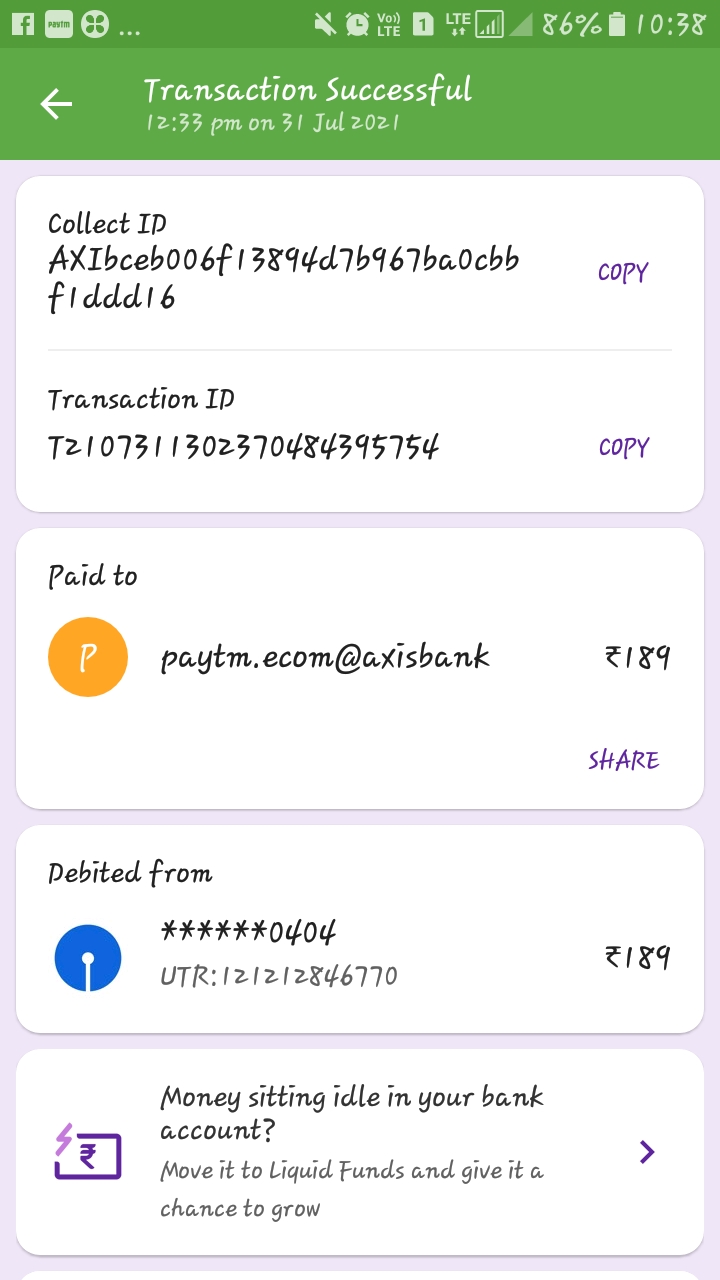The width and height of the screenshot is (720, 1280).
Task: Copy the Collect ID
Action: click(623, 273)
